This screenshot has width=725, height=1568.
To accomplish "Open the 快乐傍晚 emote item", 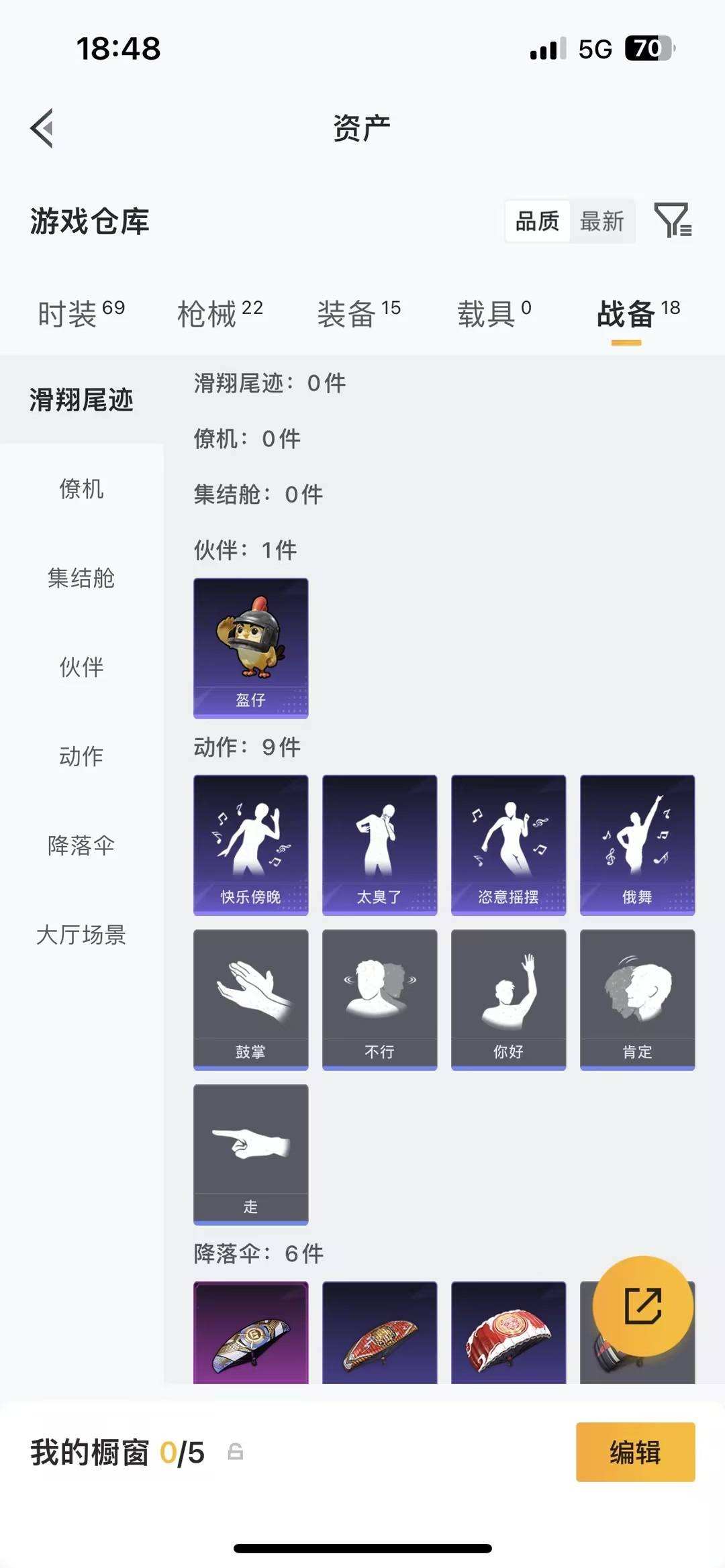I will 250,845.
